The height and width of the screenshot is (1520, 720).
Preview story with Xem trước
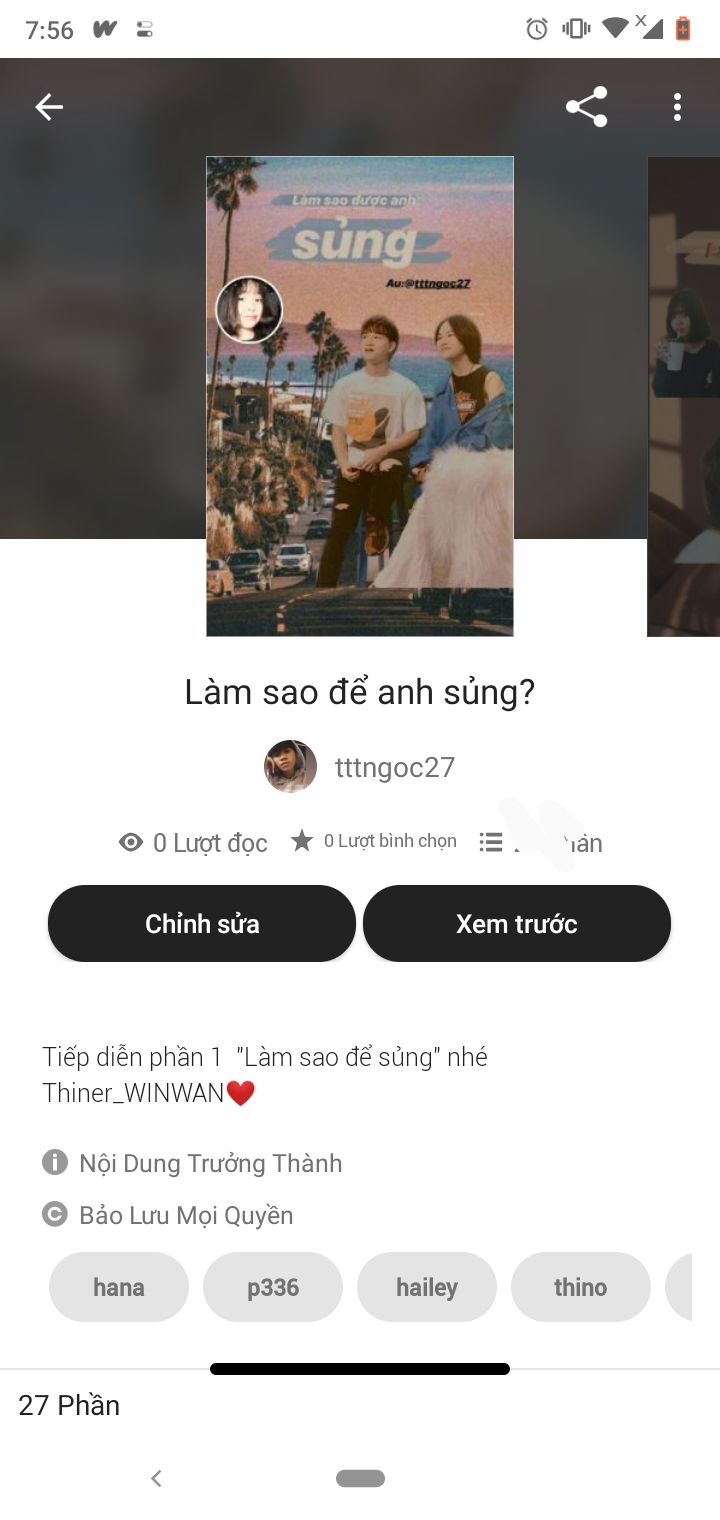click(516, 923)
